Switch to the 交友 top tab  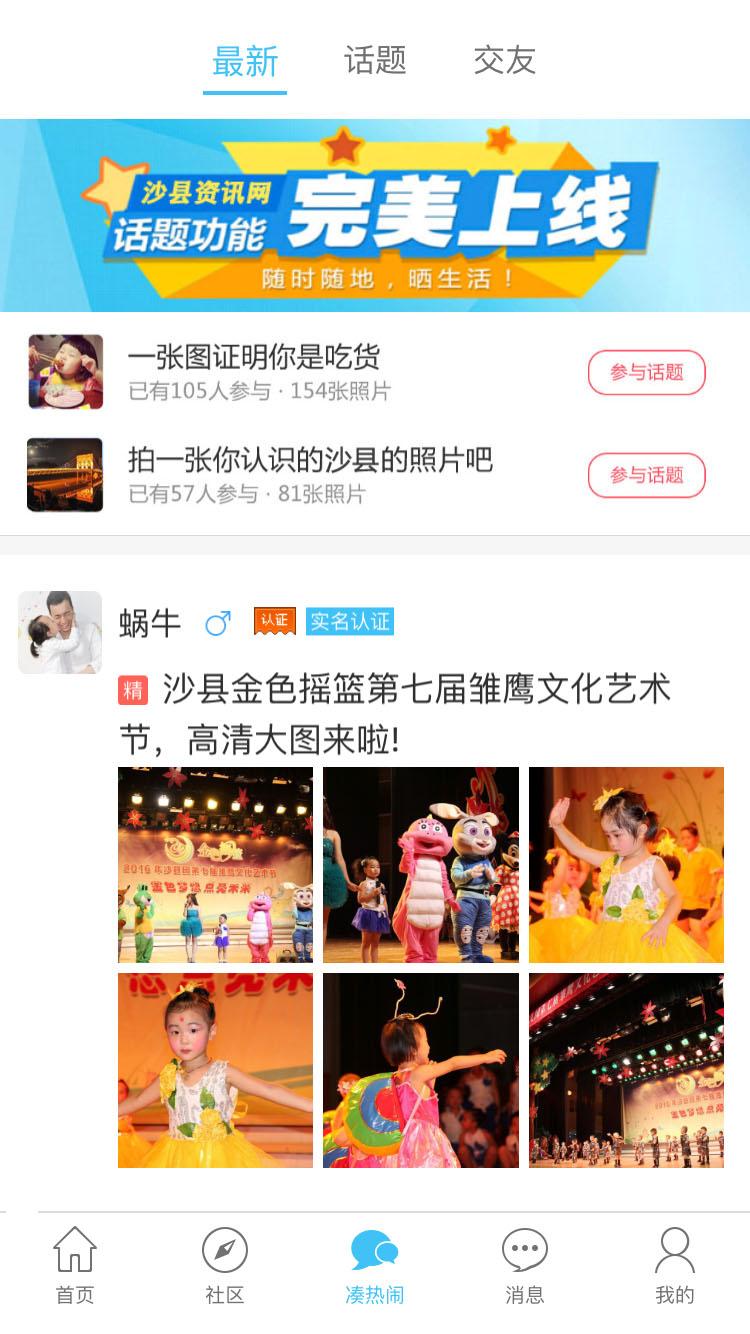click(504, 61)
